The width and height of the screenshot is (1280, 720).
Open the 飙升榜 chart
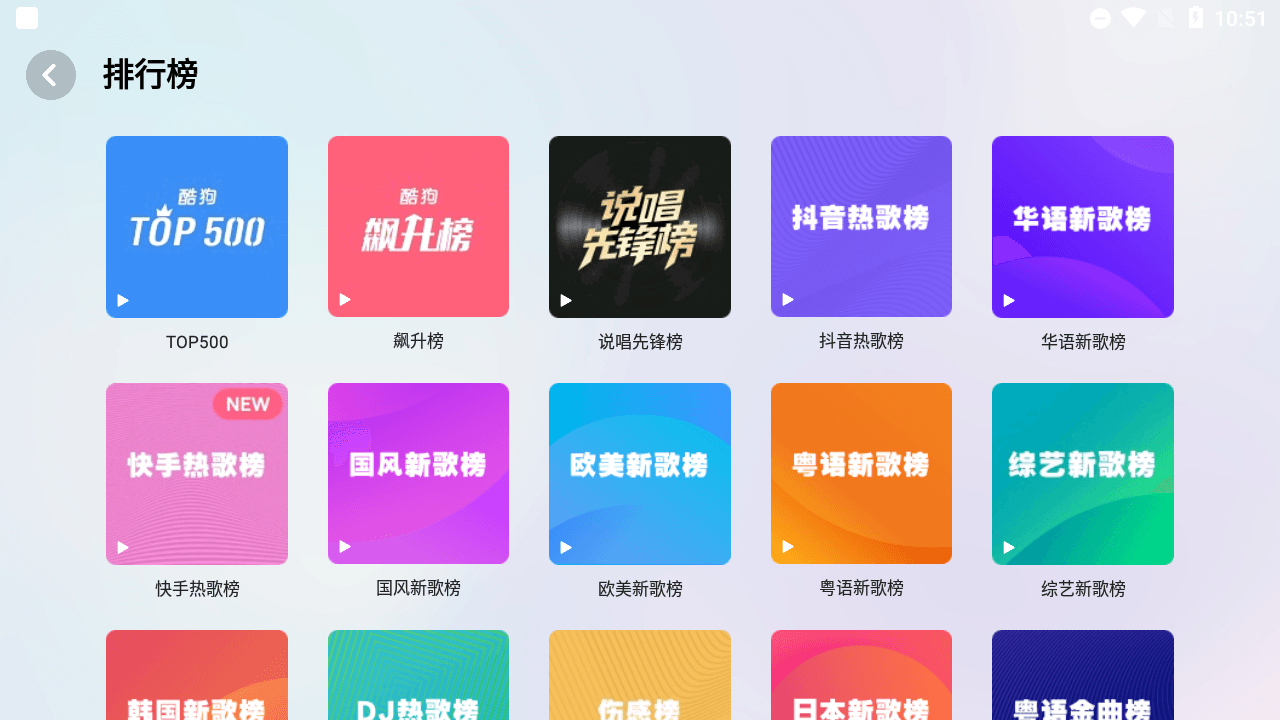coord(418,227)
